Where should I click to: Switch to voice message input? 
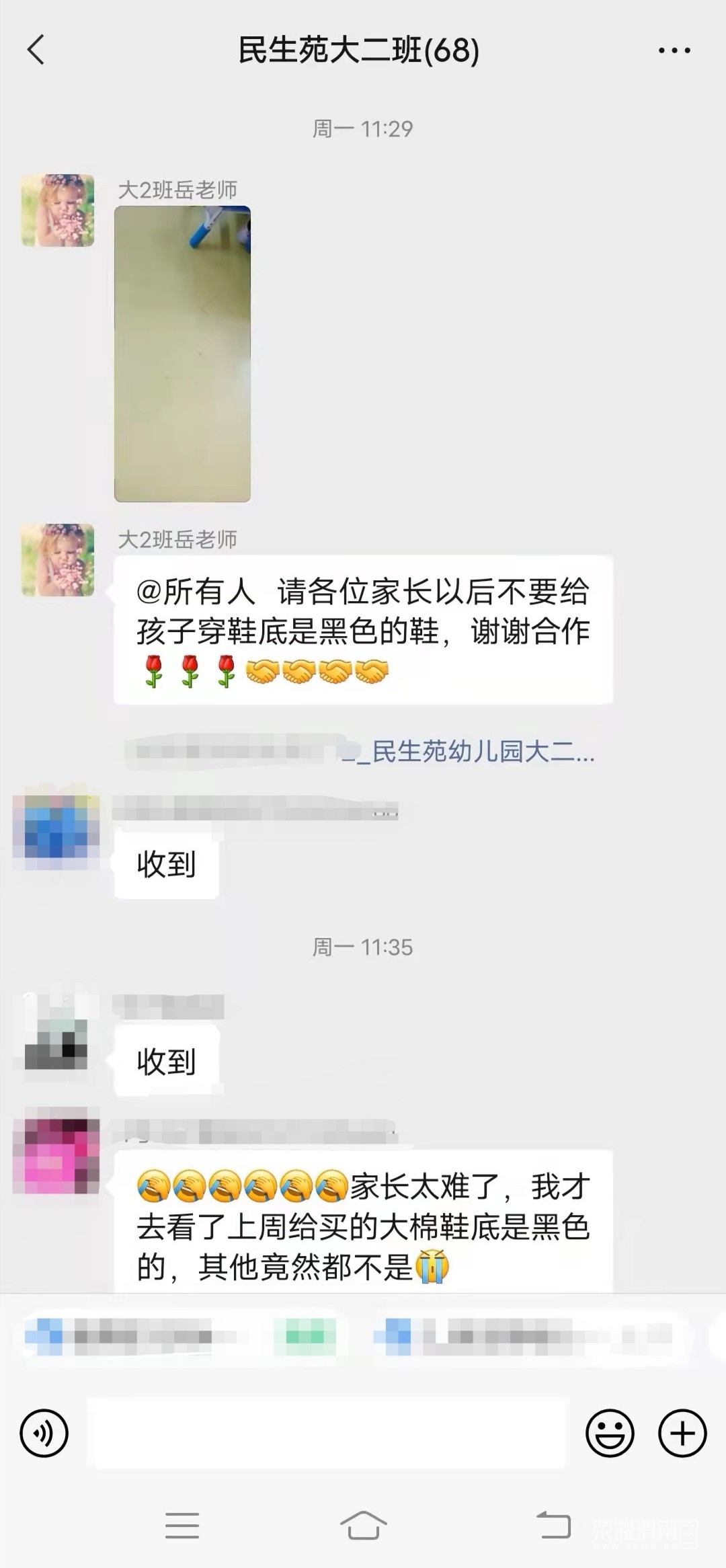(44, 1433)
